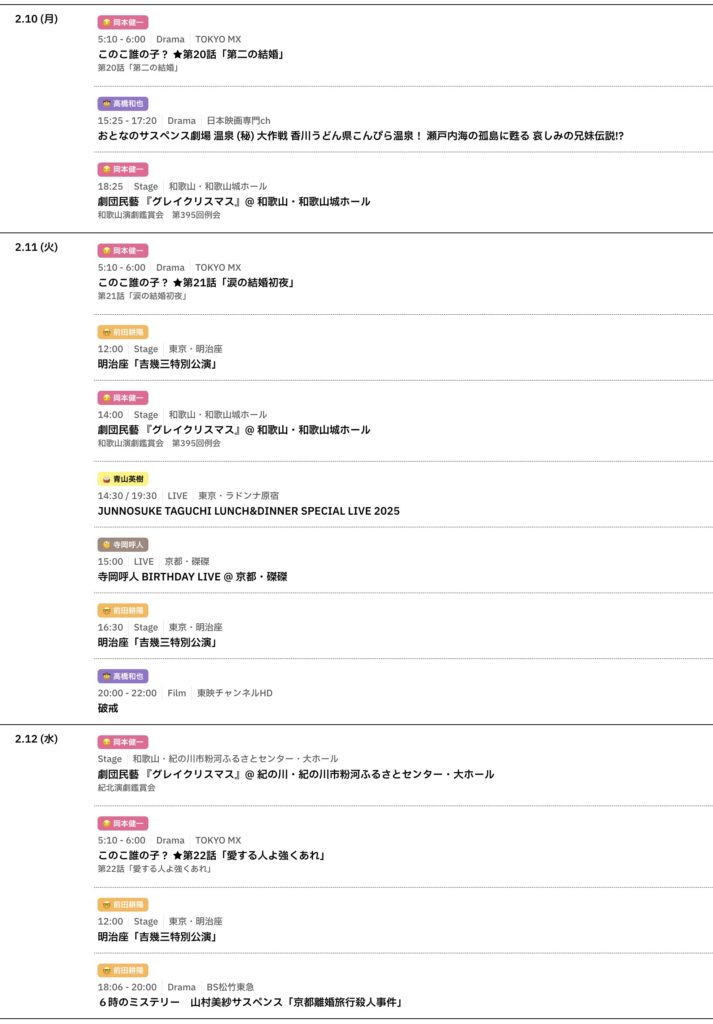Tap the 高橋和也 tag above the 破戒 entry
Image resolution: width=713 pixels, height=1024 pixels.
pyautogui.click(x=122, y=676)
